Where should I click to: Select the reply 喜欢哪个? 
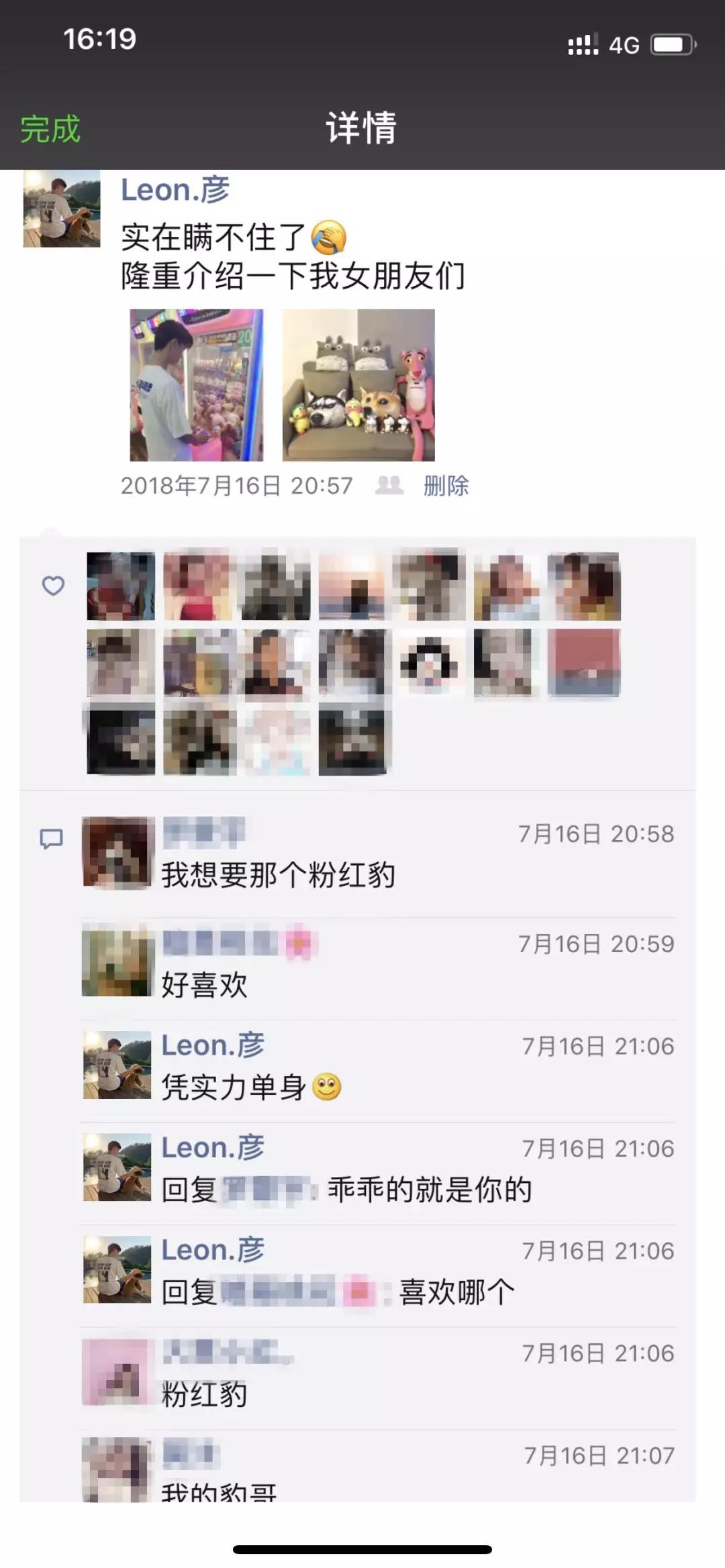tap(456, 1292)
